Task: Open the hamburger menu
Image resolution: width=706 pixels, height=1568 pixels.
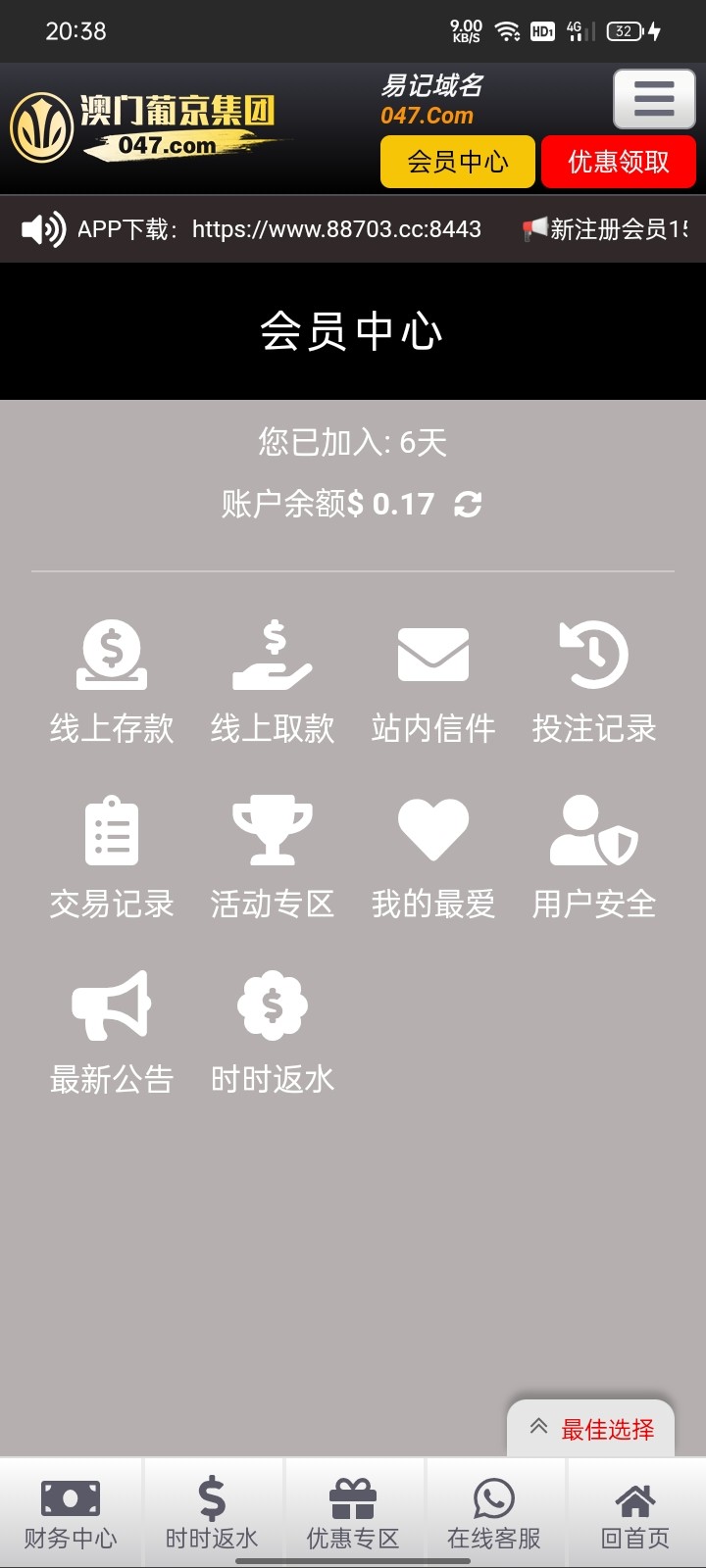Action: click(654, 99)
